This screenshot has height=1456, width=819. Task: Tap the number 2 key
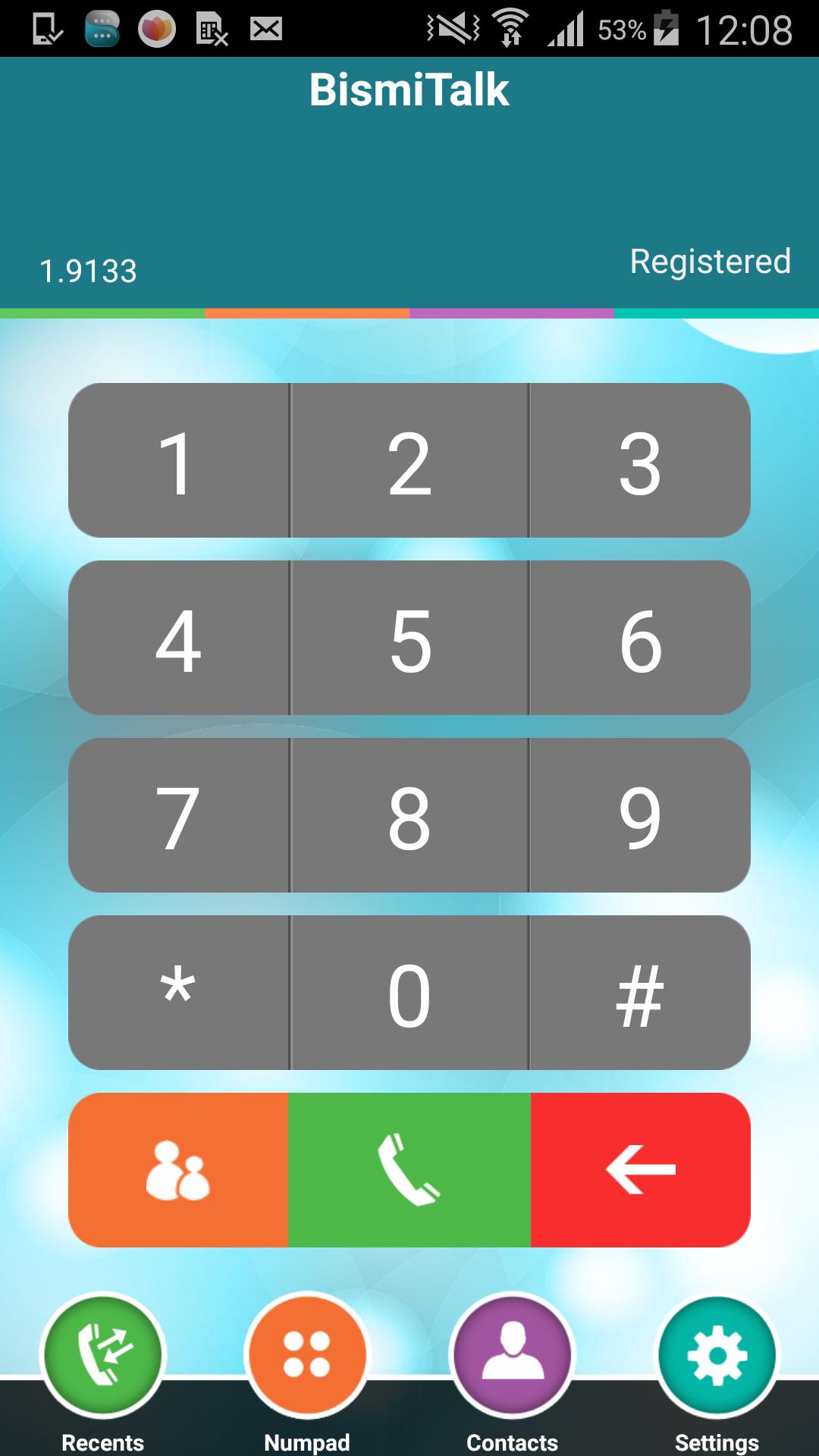tap(409, 461)
